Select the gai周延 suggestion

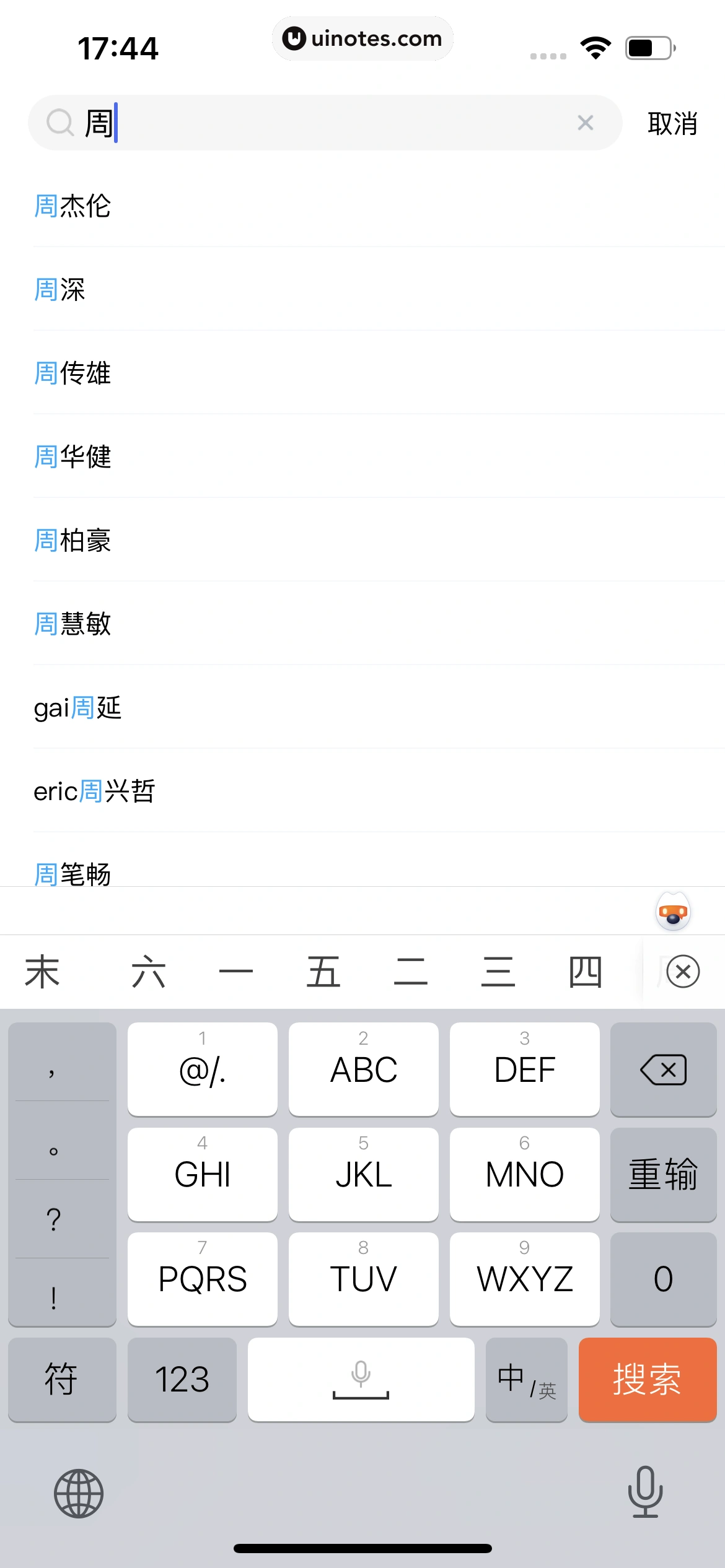[x=78, y=708]
